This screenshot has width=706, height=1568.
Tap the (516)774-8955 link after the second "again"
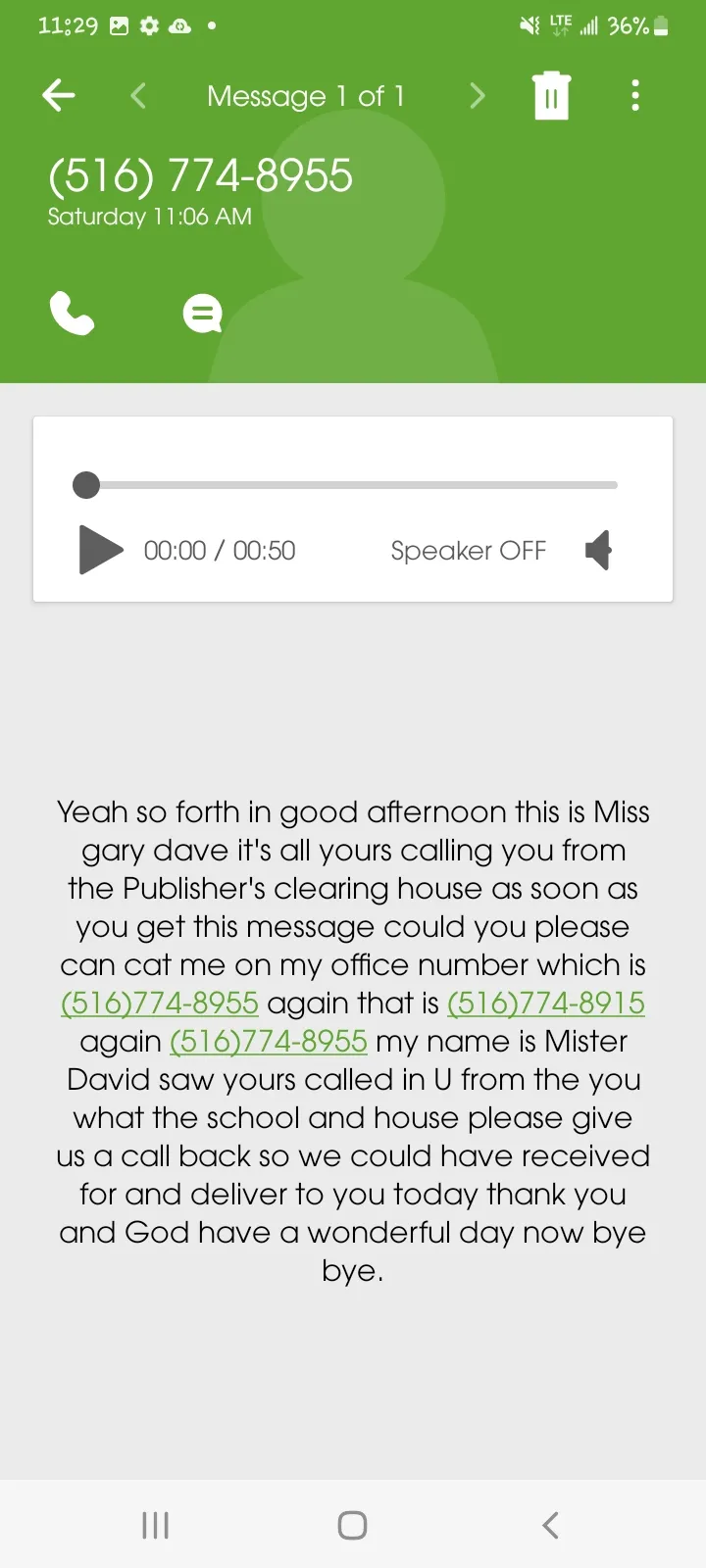pyautogui.click(x=269, y=1041)
